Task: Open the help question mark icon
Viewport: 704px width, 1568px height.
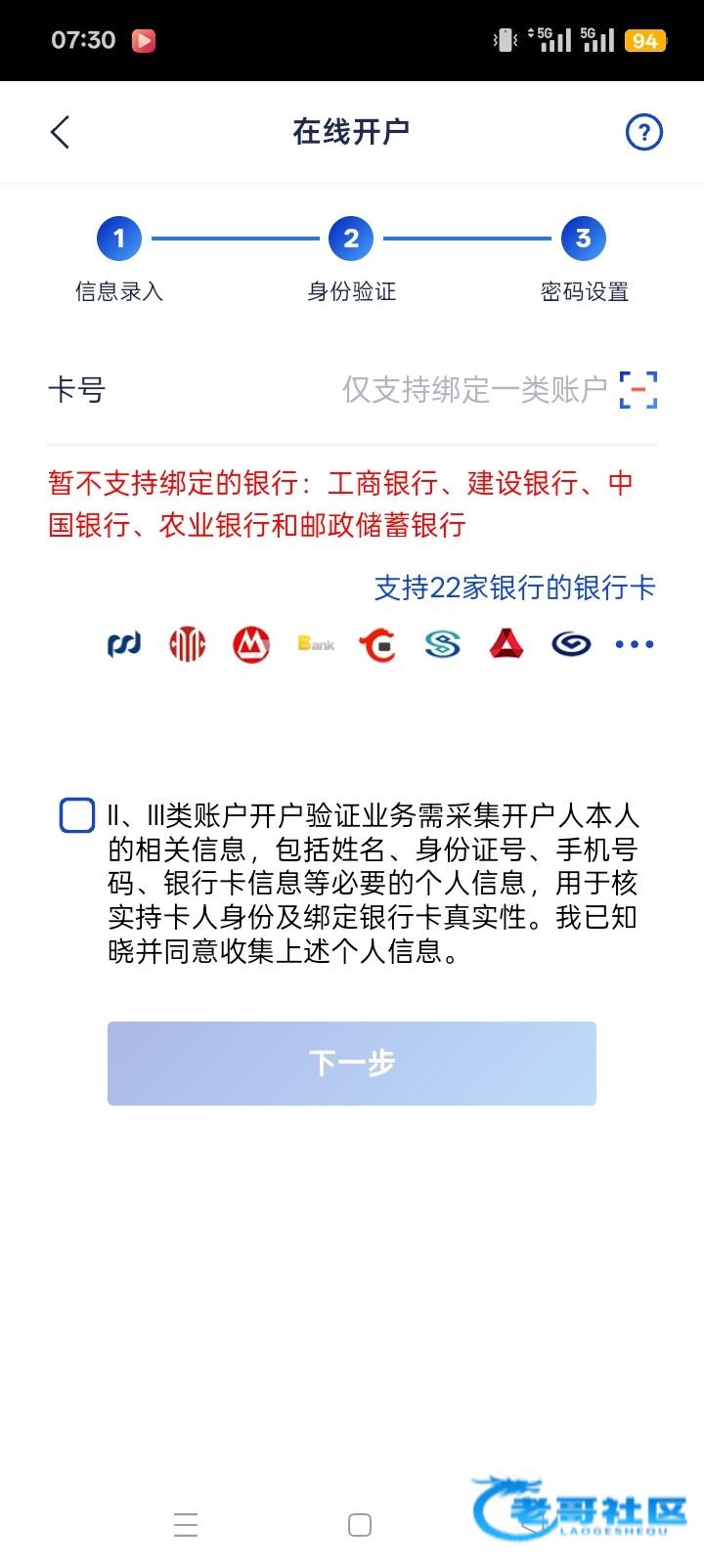Action: click(x=643, y=132)
